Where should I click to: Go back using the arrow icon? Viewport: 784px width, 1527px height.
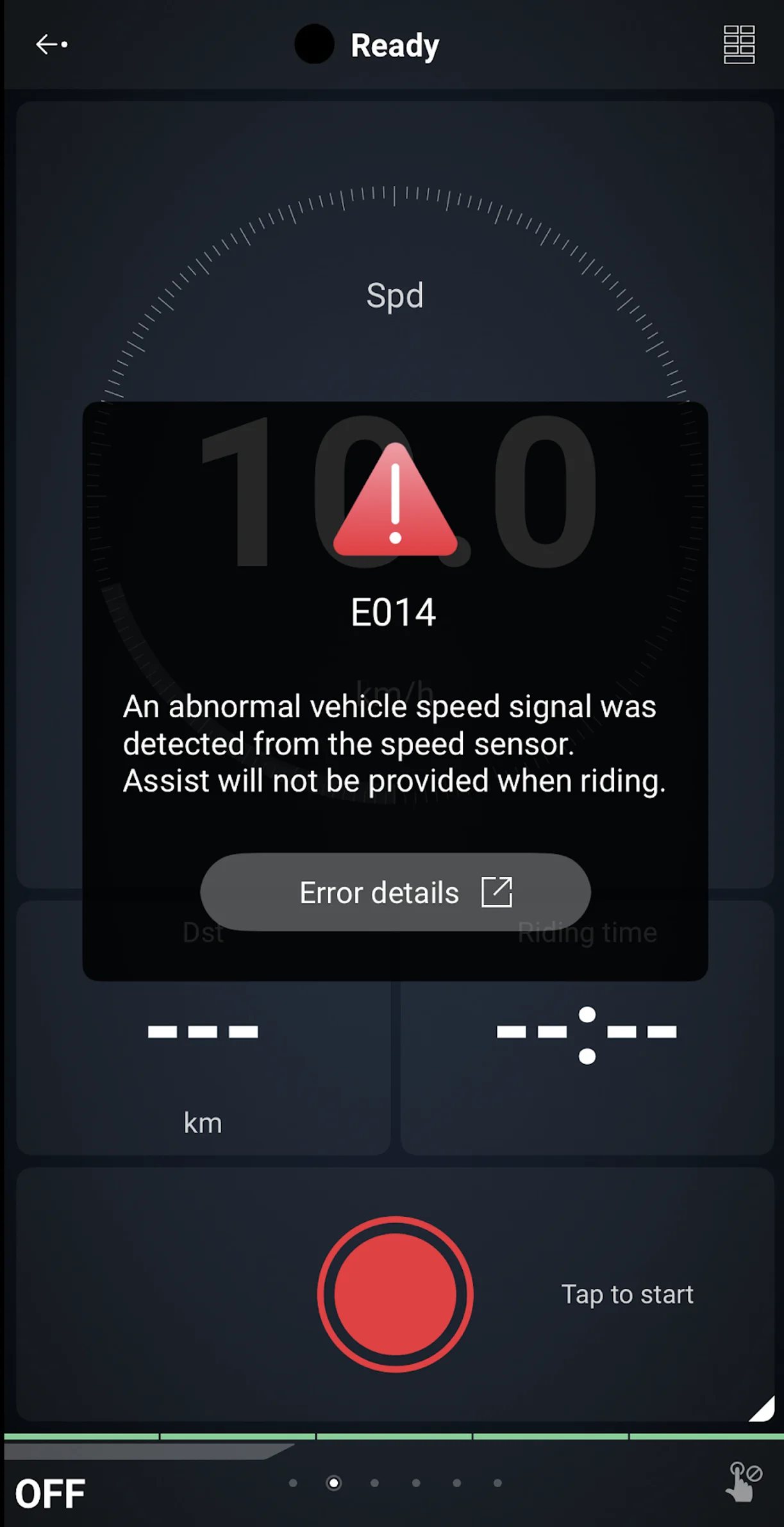(51, 44)
